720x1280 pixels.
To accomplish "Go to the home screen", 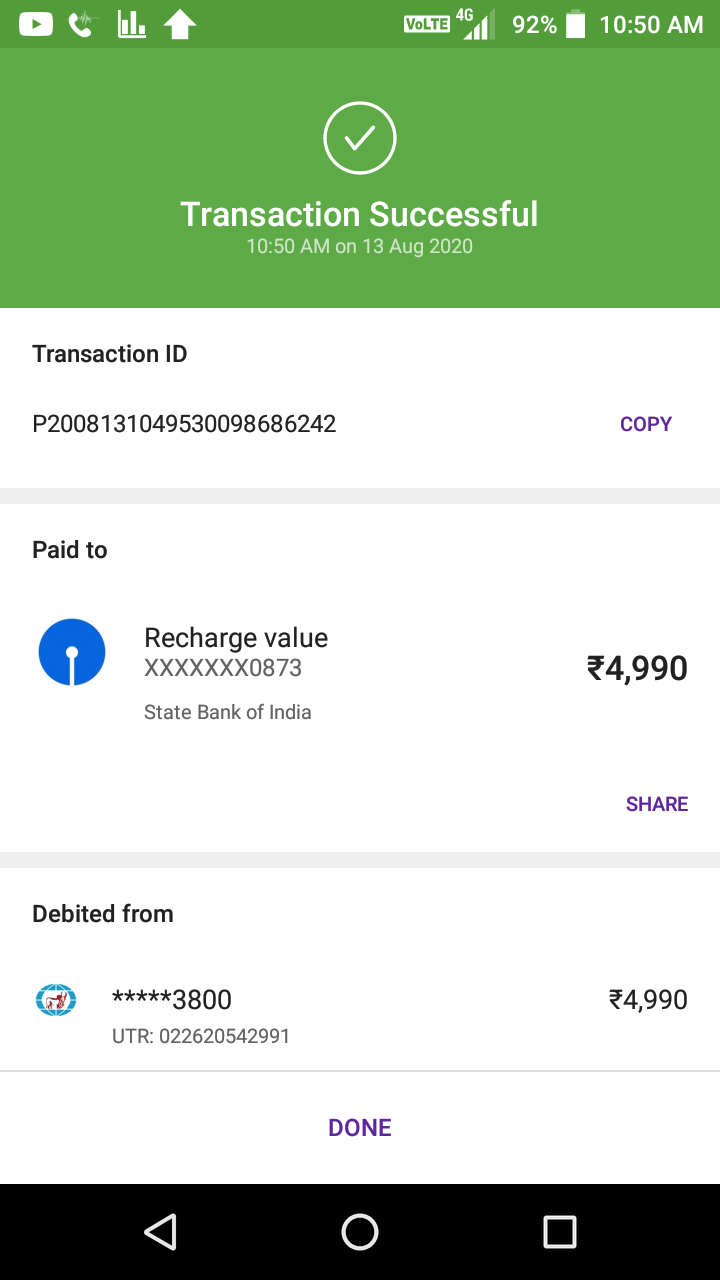I will tap(360, 1232).
